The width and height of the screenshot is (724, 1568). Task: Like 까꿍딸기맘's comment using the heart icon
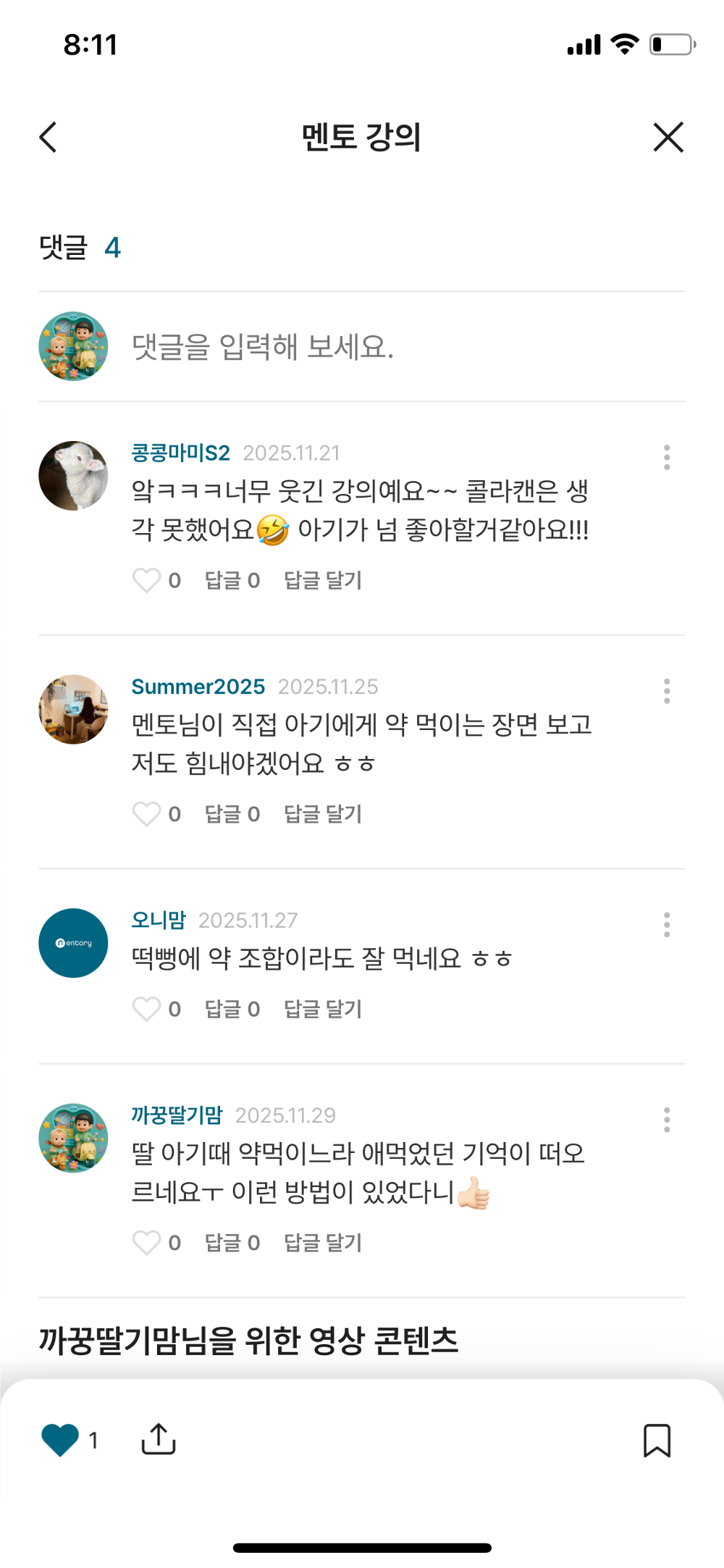(147, 1243)
